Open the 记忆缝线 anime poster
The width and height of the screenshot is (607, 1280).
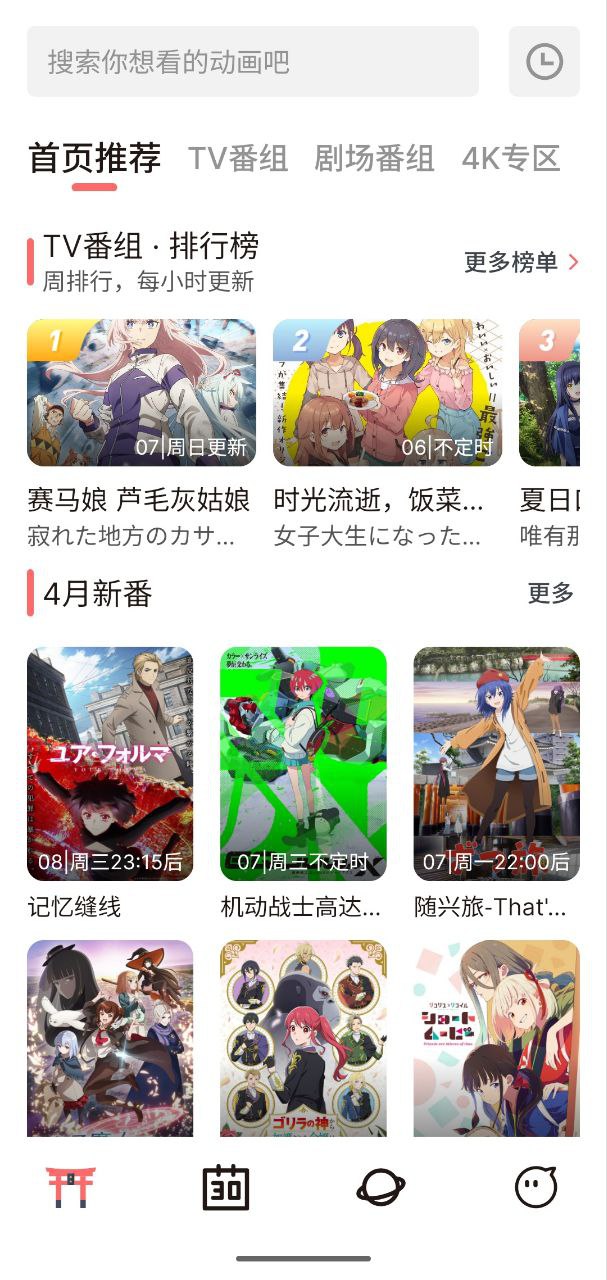[x=110, y=763]
